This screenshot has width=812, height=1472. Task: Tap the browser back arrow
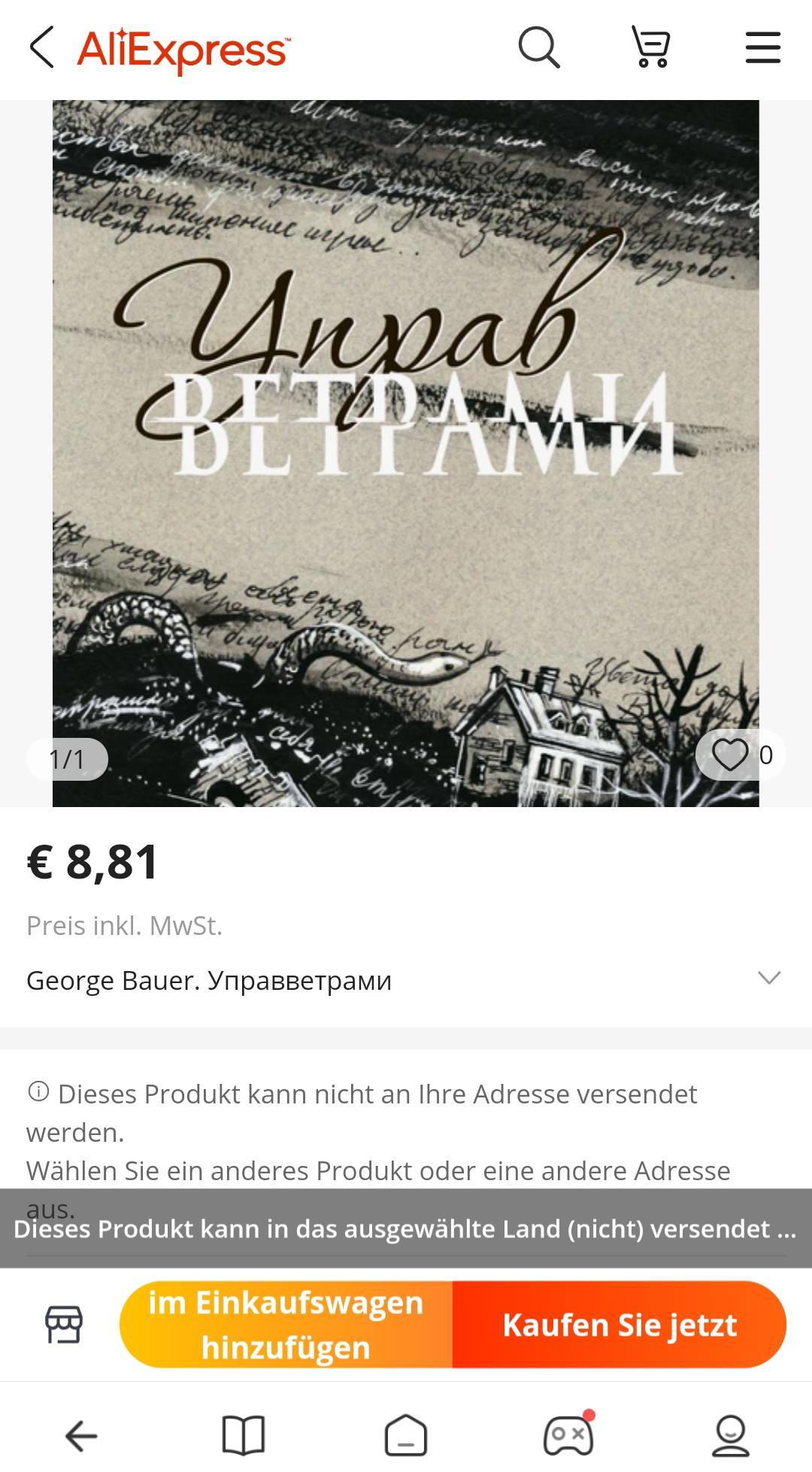[81, 1435]
